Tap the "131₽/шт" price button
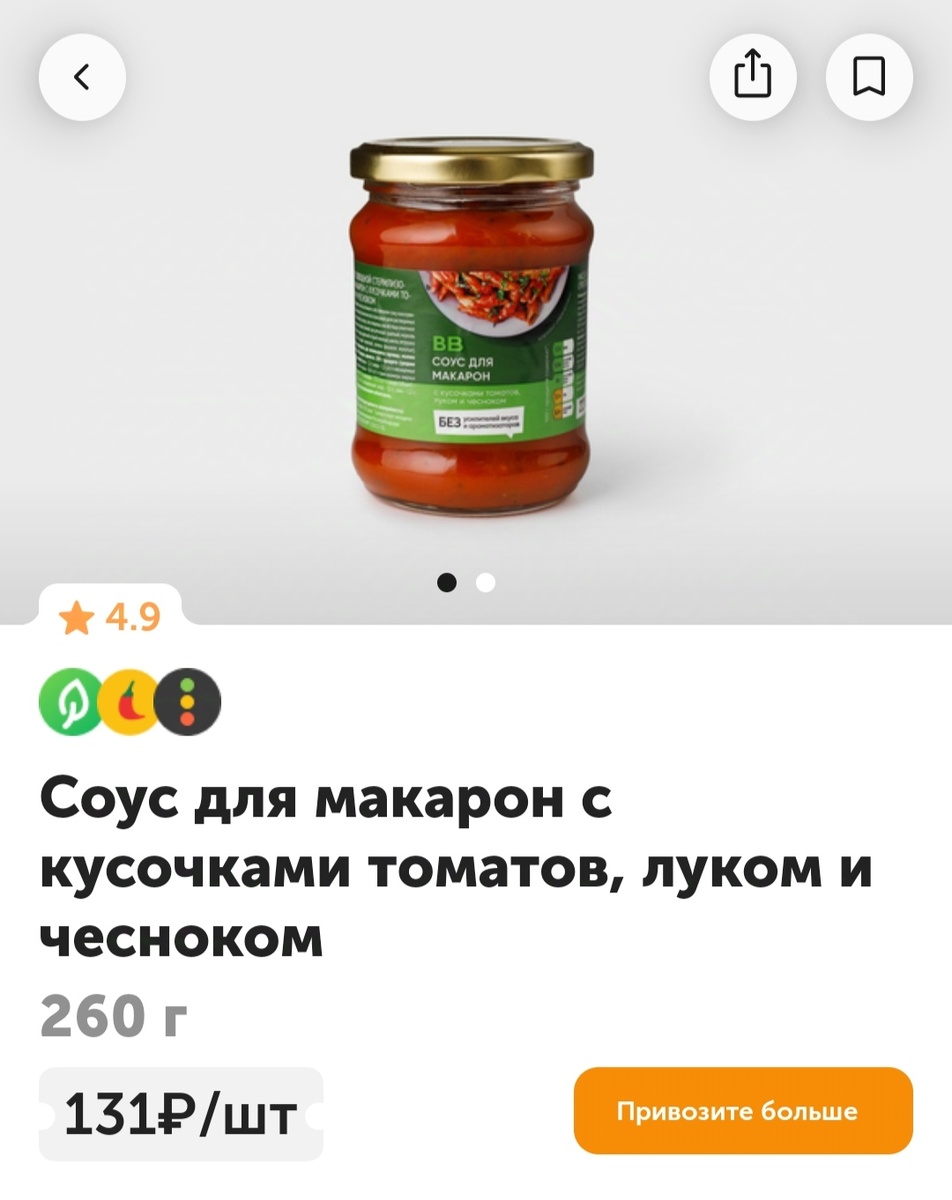Viewport: 952px width, 1200px height. [180, 1110]
